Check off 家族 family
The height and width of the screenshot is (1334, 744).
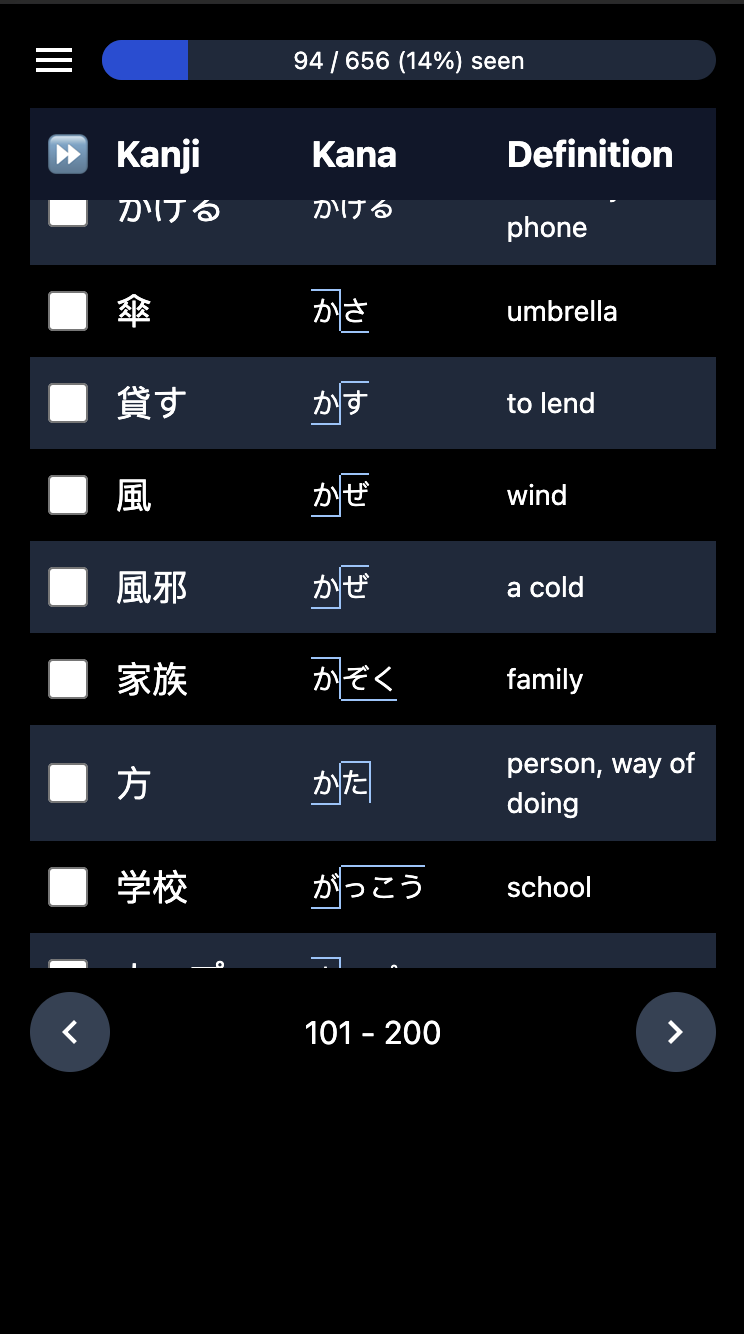pyautogui.click(x=68, y=679)
